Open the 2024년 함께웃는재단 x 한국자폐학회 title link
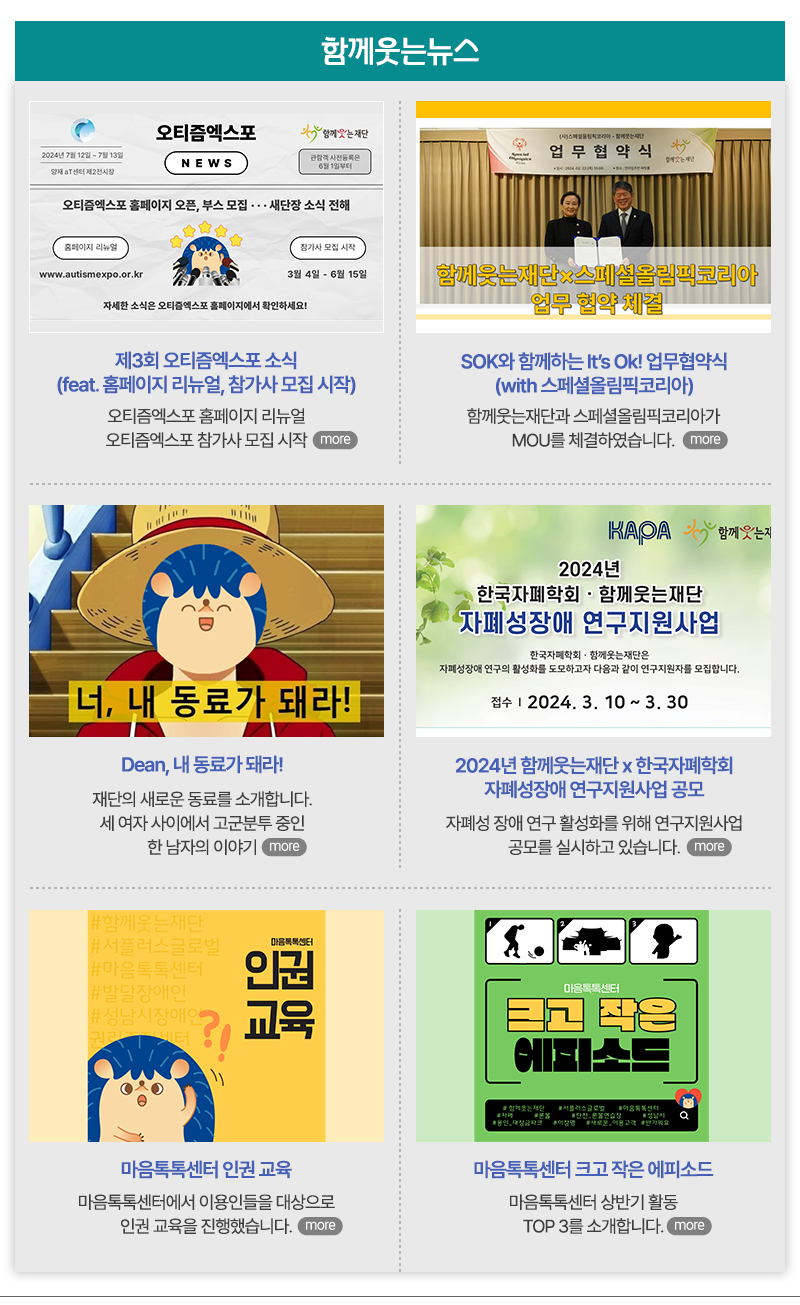 (593, 777)
